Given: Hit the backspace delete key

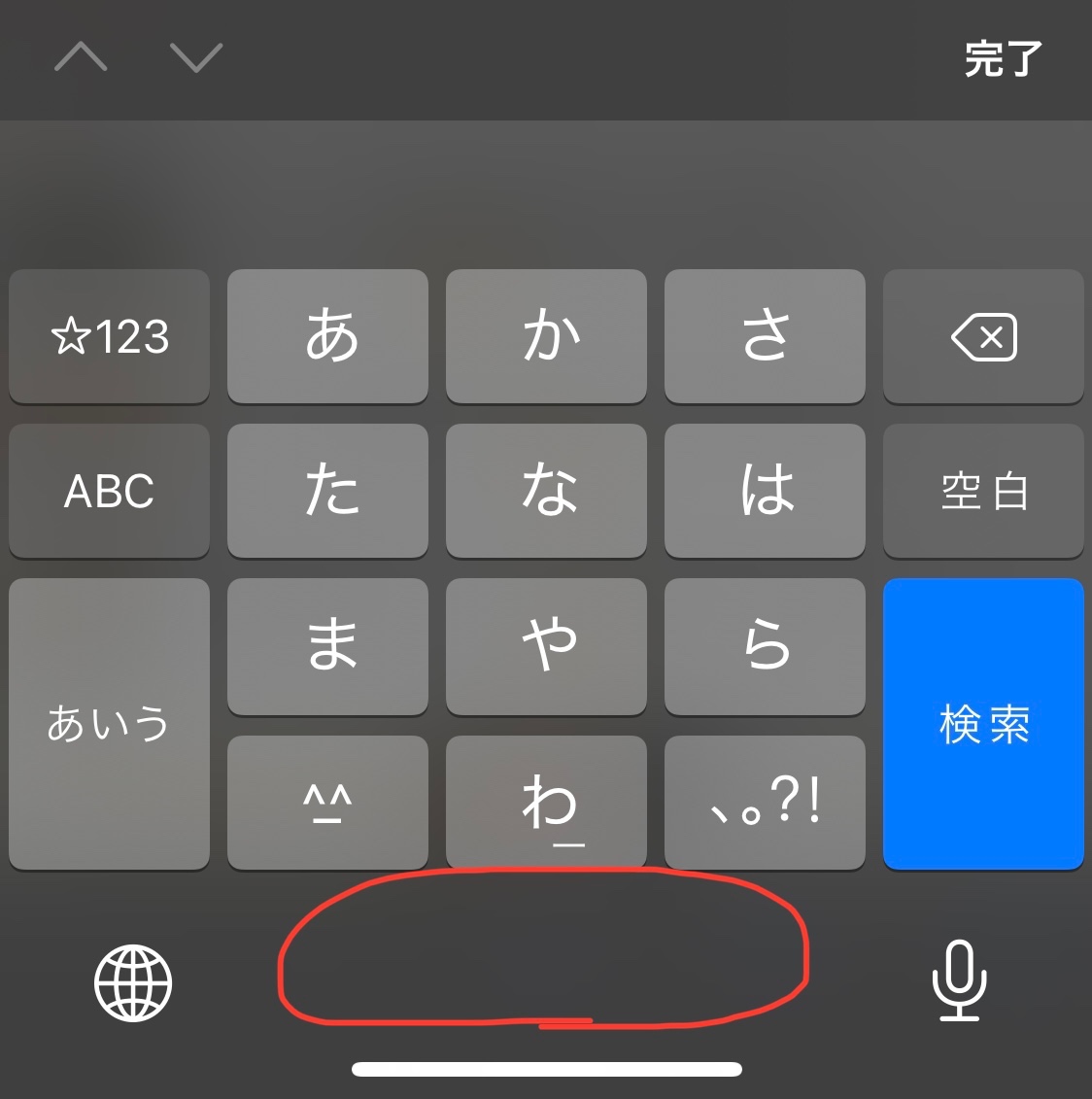Looking at the screenshot, I should click(x=983, y=336).
